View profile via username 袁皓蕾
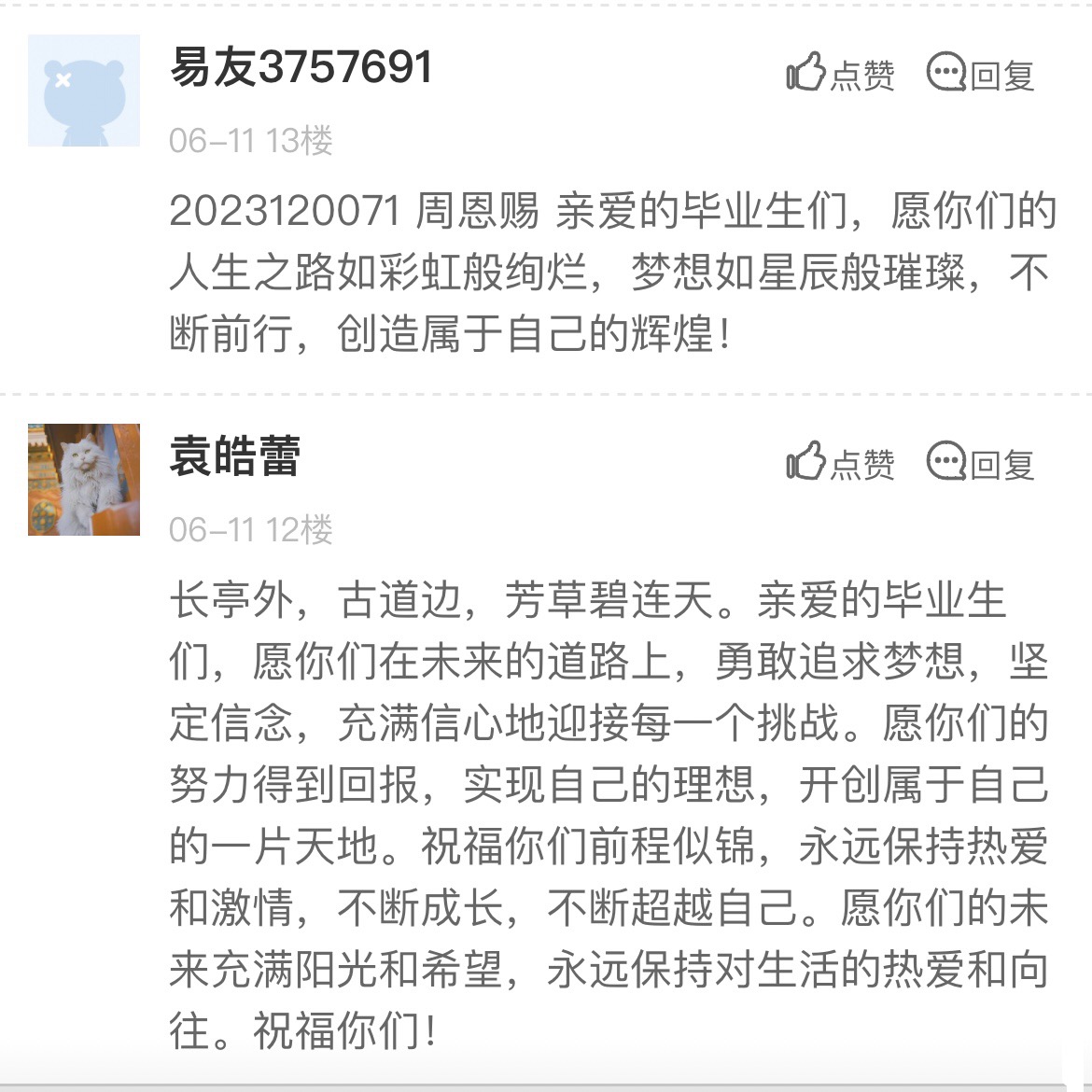Image resolution: width=1092 pixels, height=1092 pixels. pyautogui.click(x=234, y=456)
